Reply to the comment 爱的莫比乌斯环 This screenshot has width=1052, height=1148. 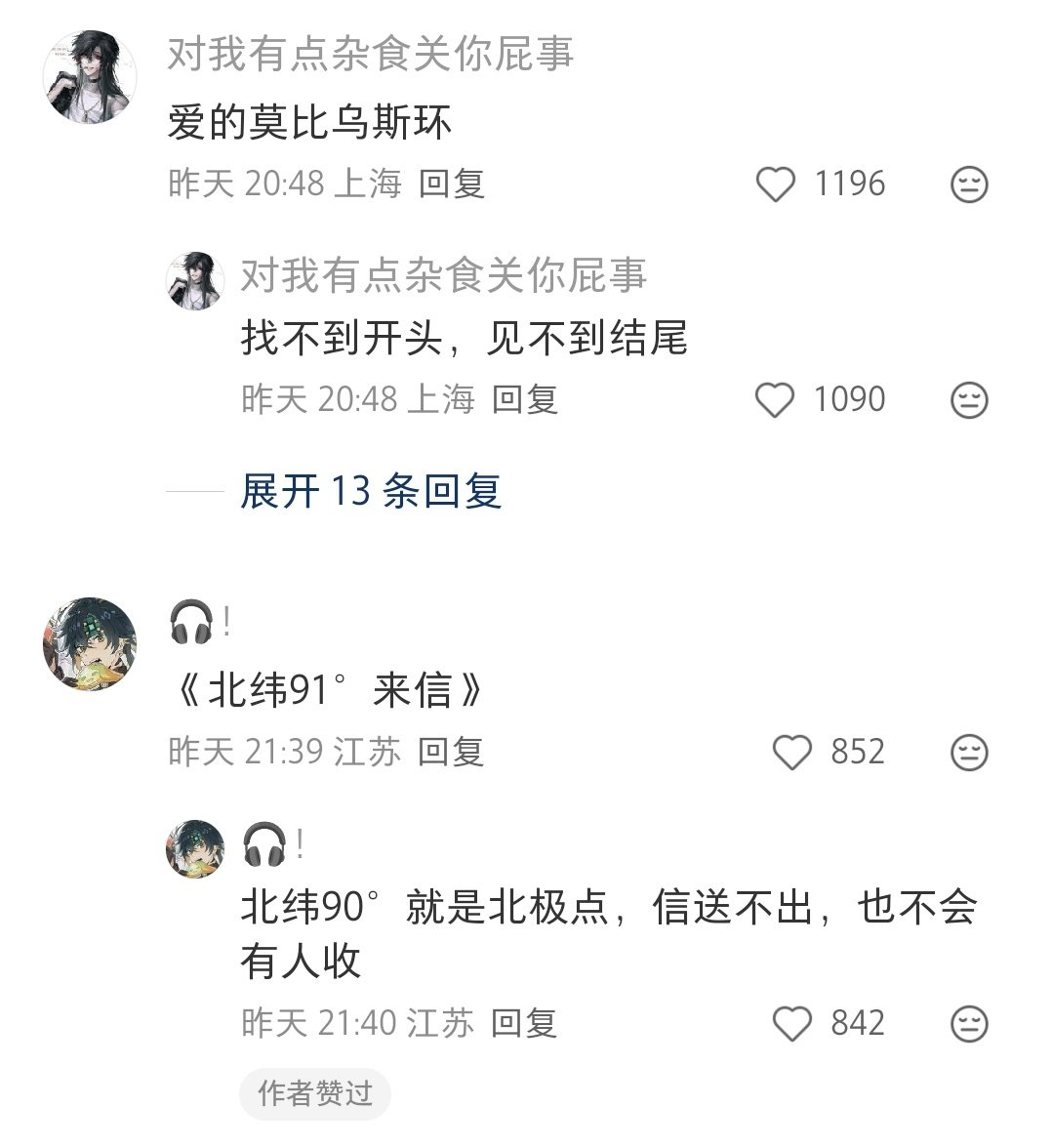pos(452,184)
